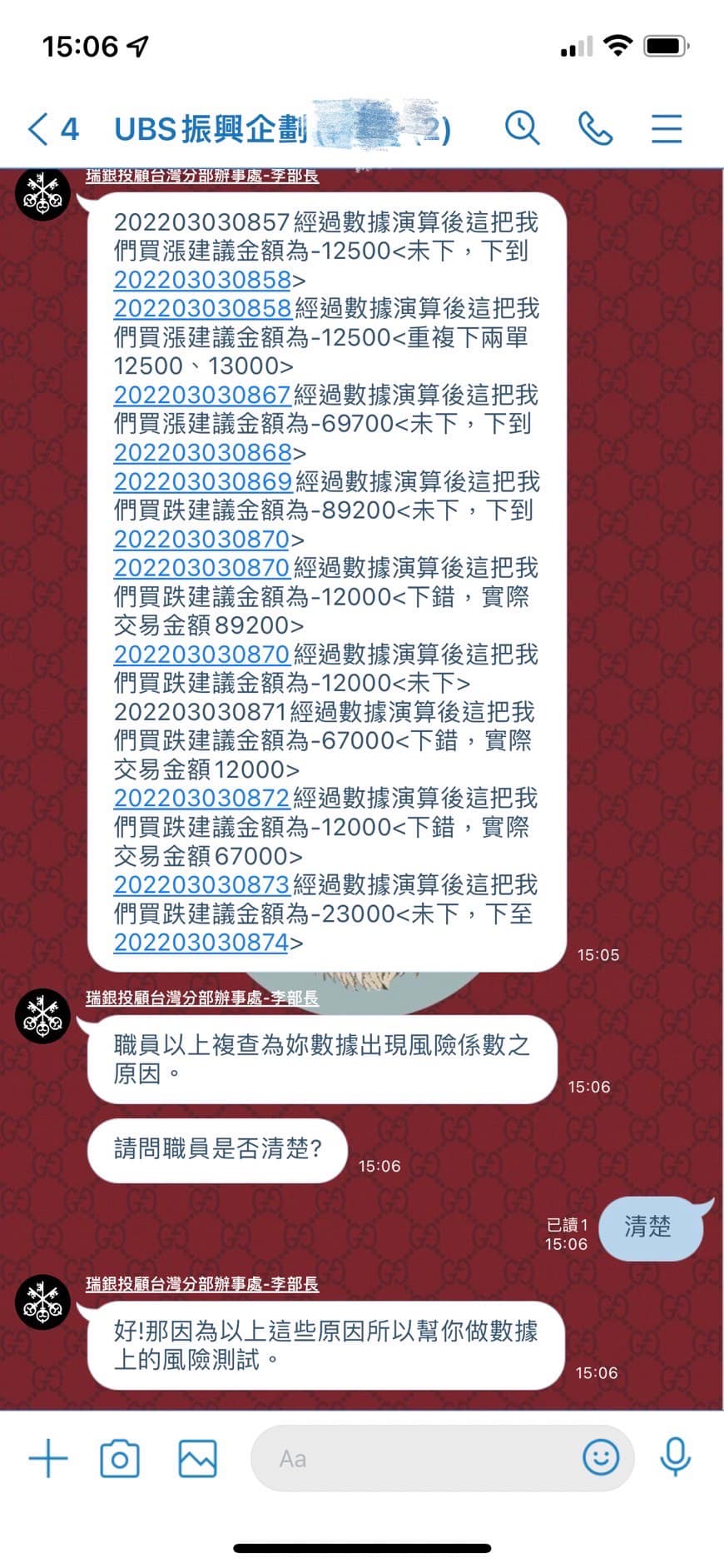Open the emoji and sticker picker
This screenshot has height=1568, width=724.
[600, 1457]
